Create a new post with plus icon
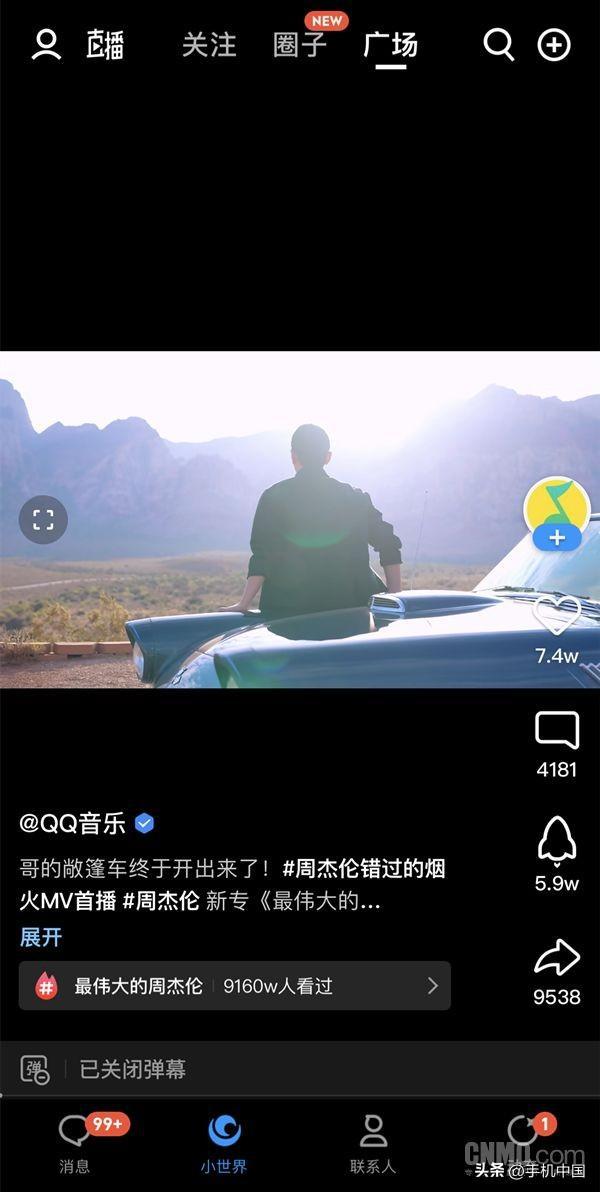 (554, 45)
